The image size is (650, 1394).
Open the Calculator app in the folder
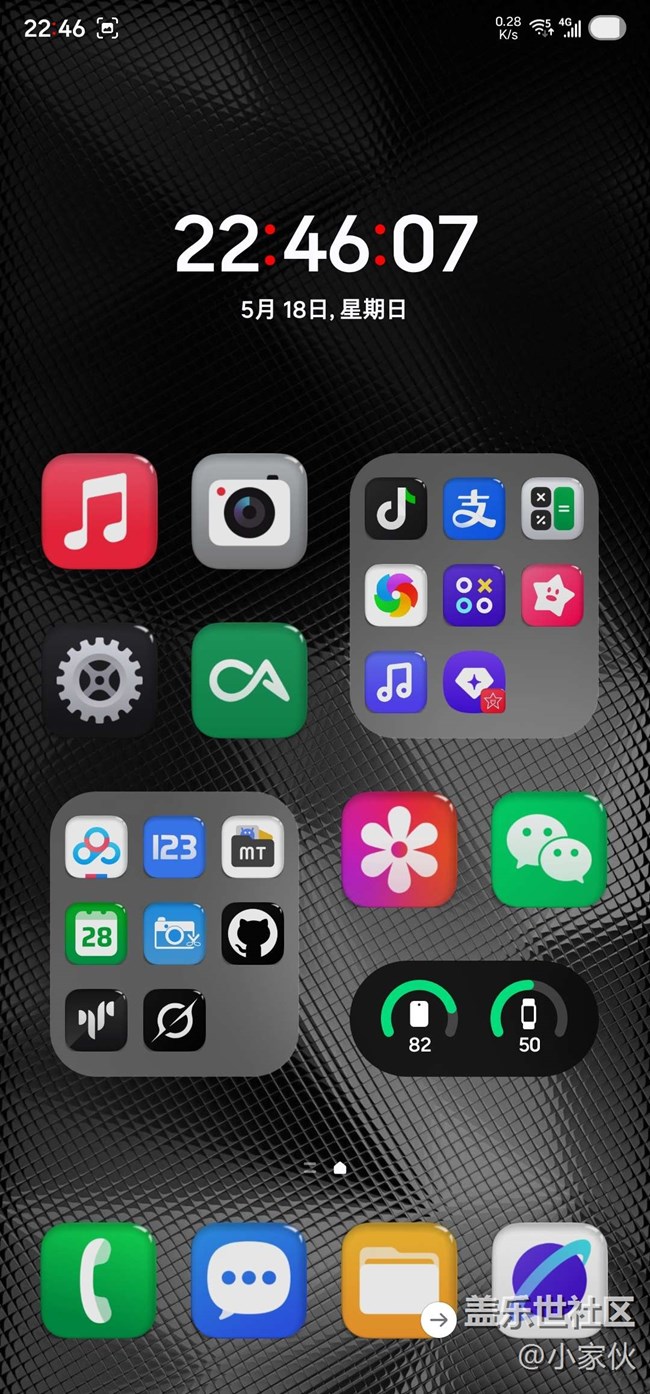pos(552,509)
